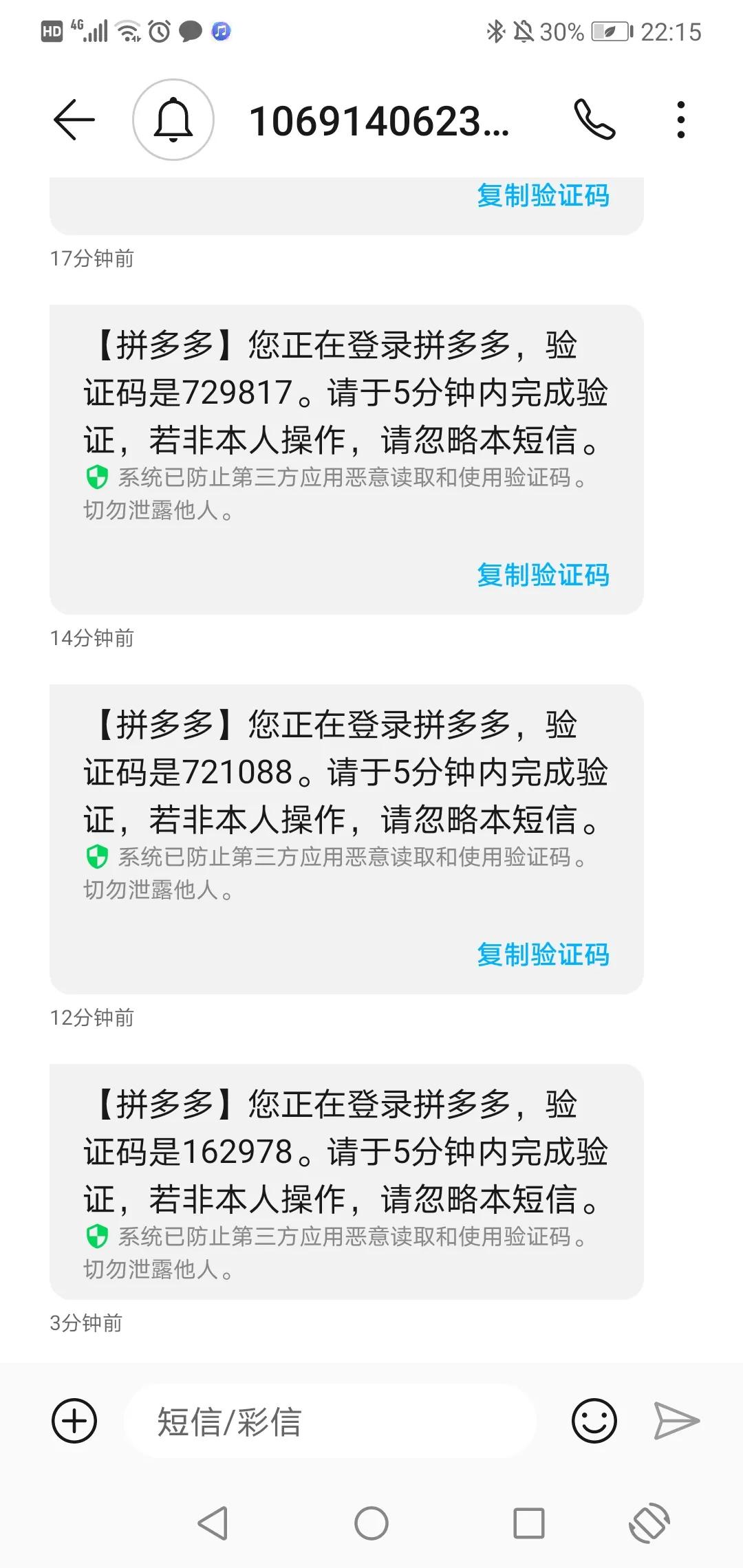The height and width of the screenshot is (1568, 743).
Task: Open the notification bell contact avatar
Action: (173, 120)
